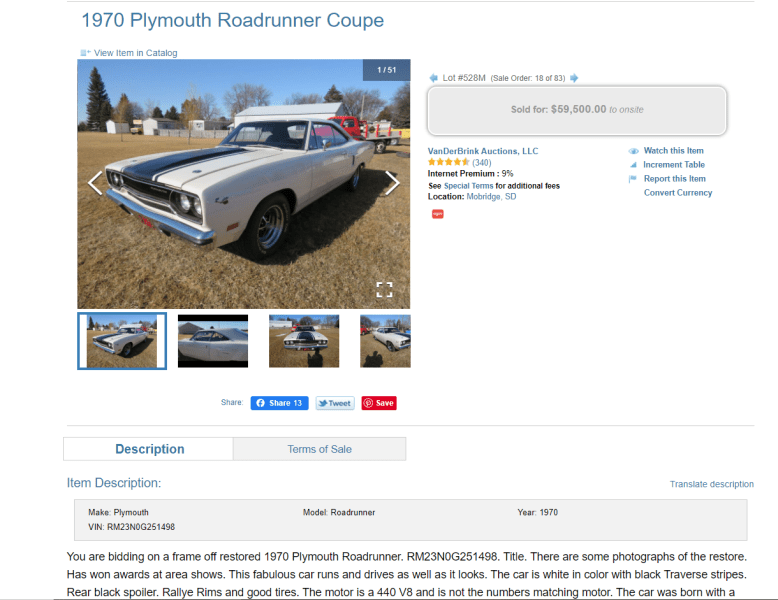Go to the next lot arrow
This screenshot has width=778, height=600.
pyautogui.click(x=574, y=78)
